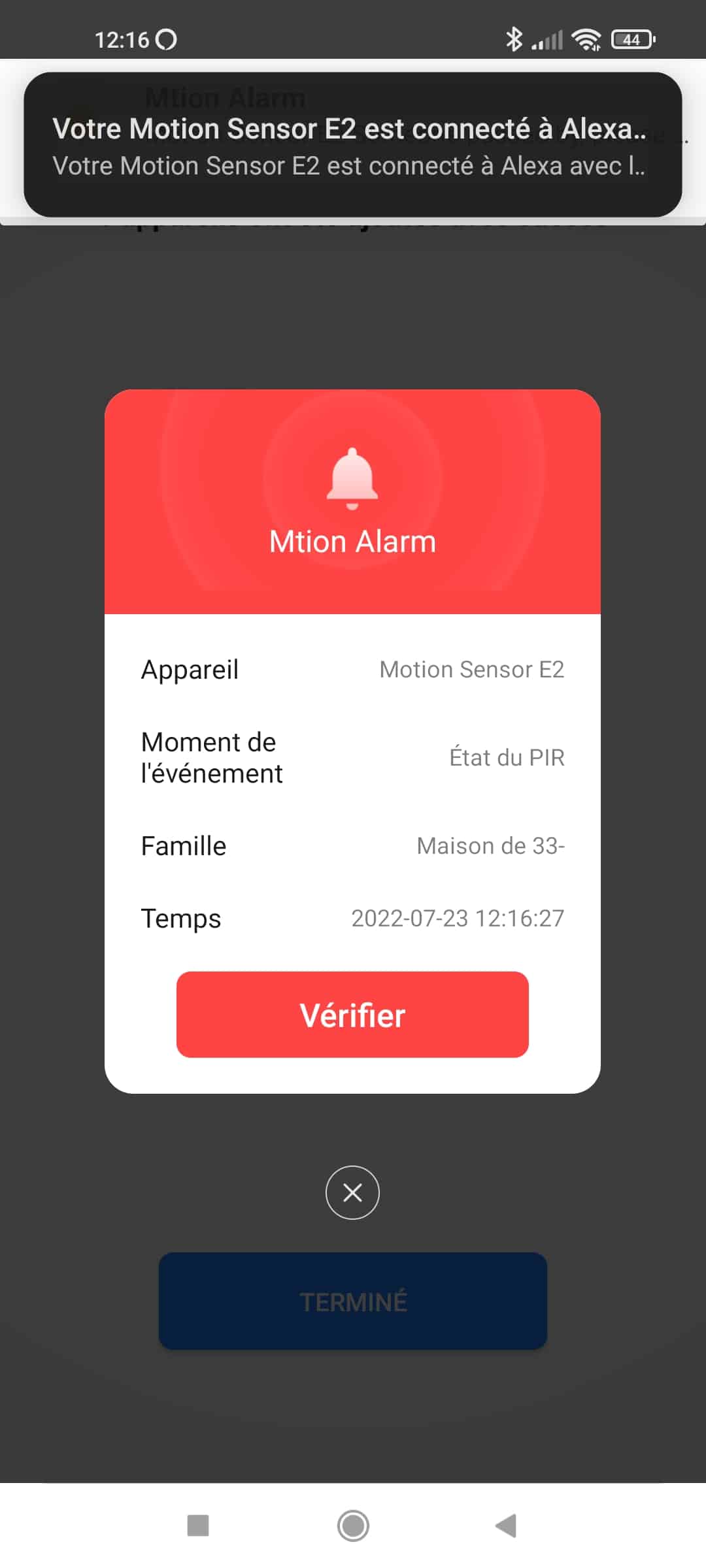This screenshot has height=1568, width=706.
Task: Go back with the system back arrow
Action: click(x=506, y=1526)
